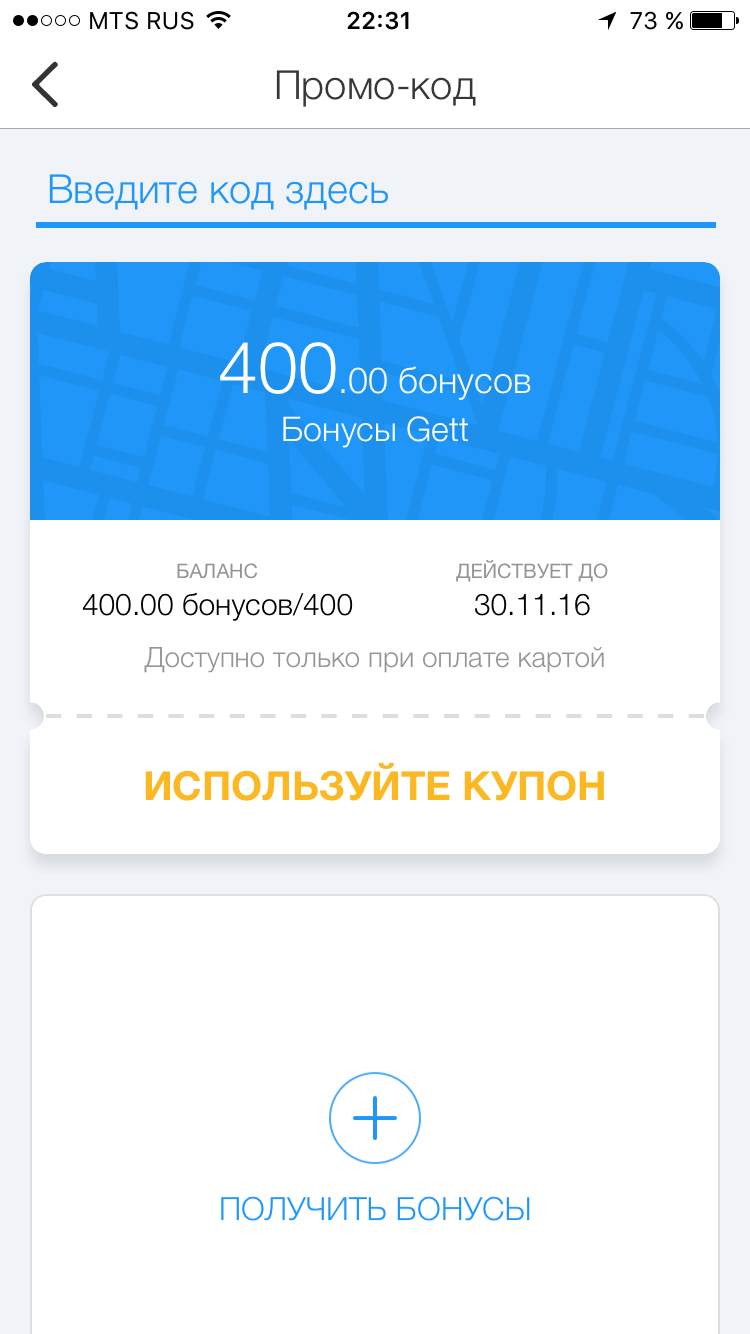Open the 400.00 бонусов Gett coupon card
Screen dimensions: 750x1334
pos(375,392)
